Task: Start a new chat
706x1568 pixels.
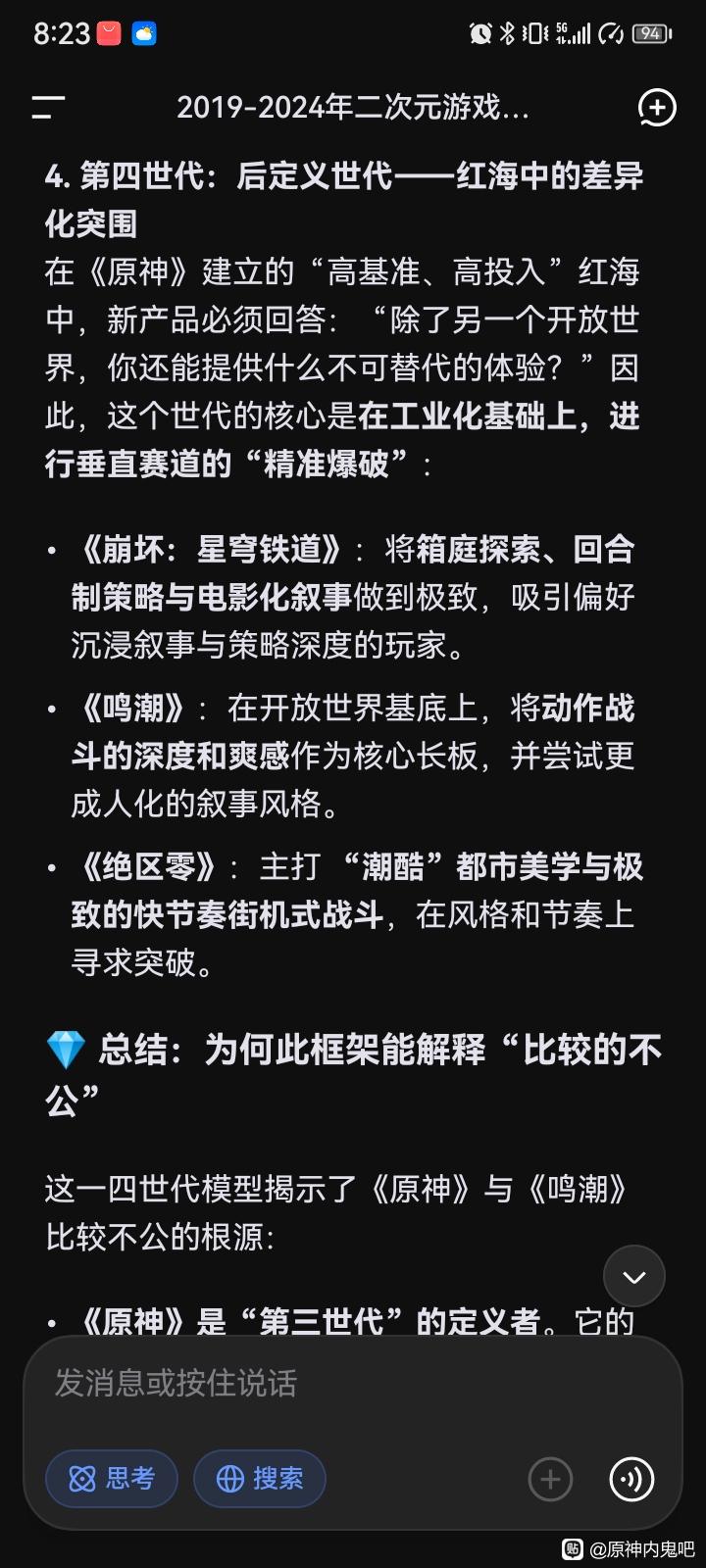Action: coord(656,108)
